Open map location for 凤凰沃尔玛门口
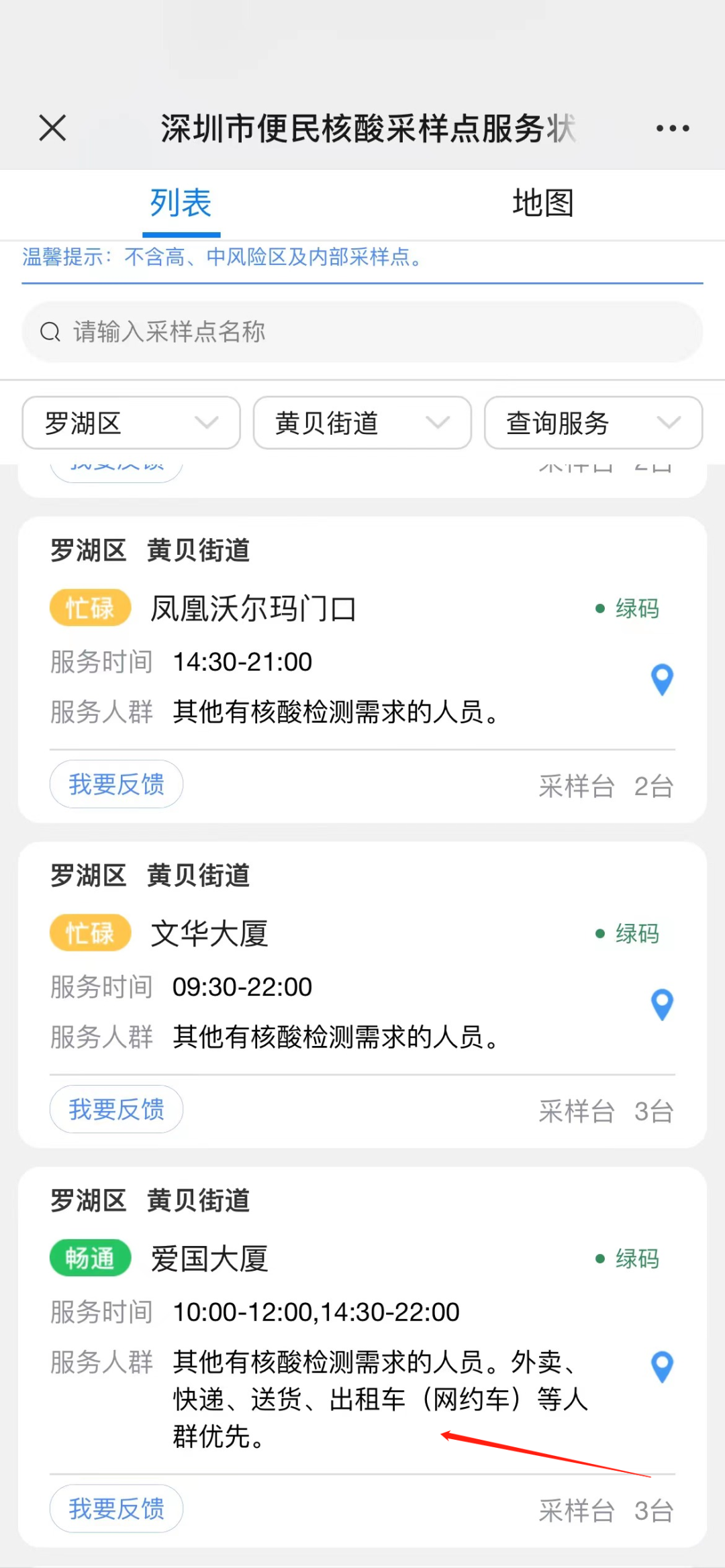The image size is (725, 1568). [x=663, y=680]
